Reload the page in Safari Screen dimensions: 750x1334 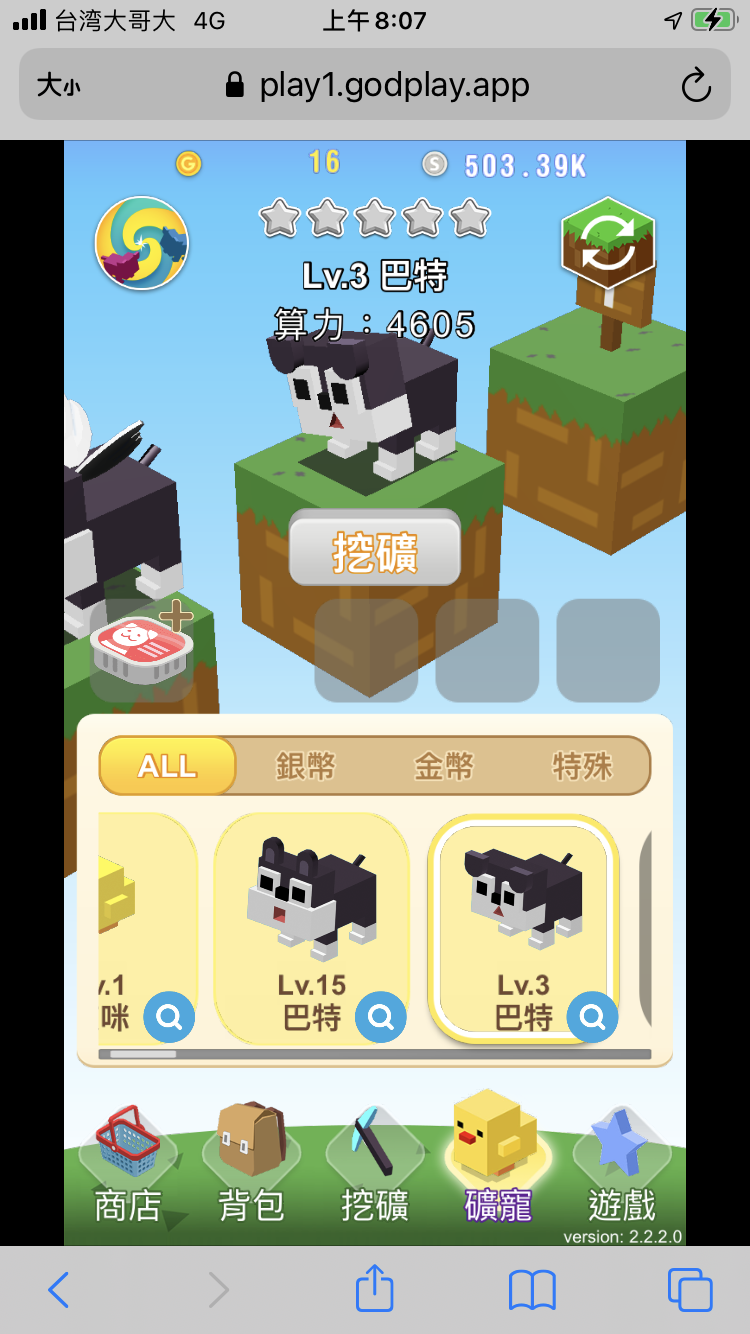[x=695, y=86]
